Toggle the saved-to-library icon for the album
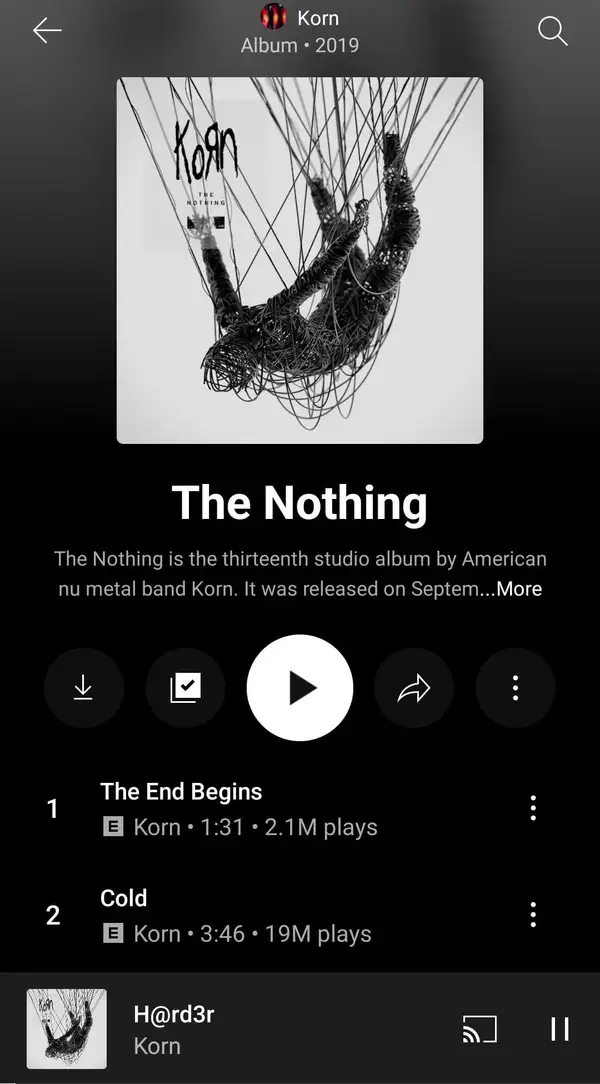 click(185, 688)
